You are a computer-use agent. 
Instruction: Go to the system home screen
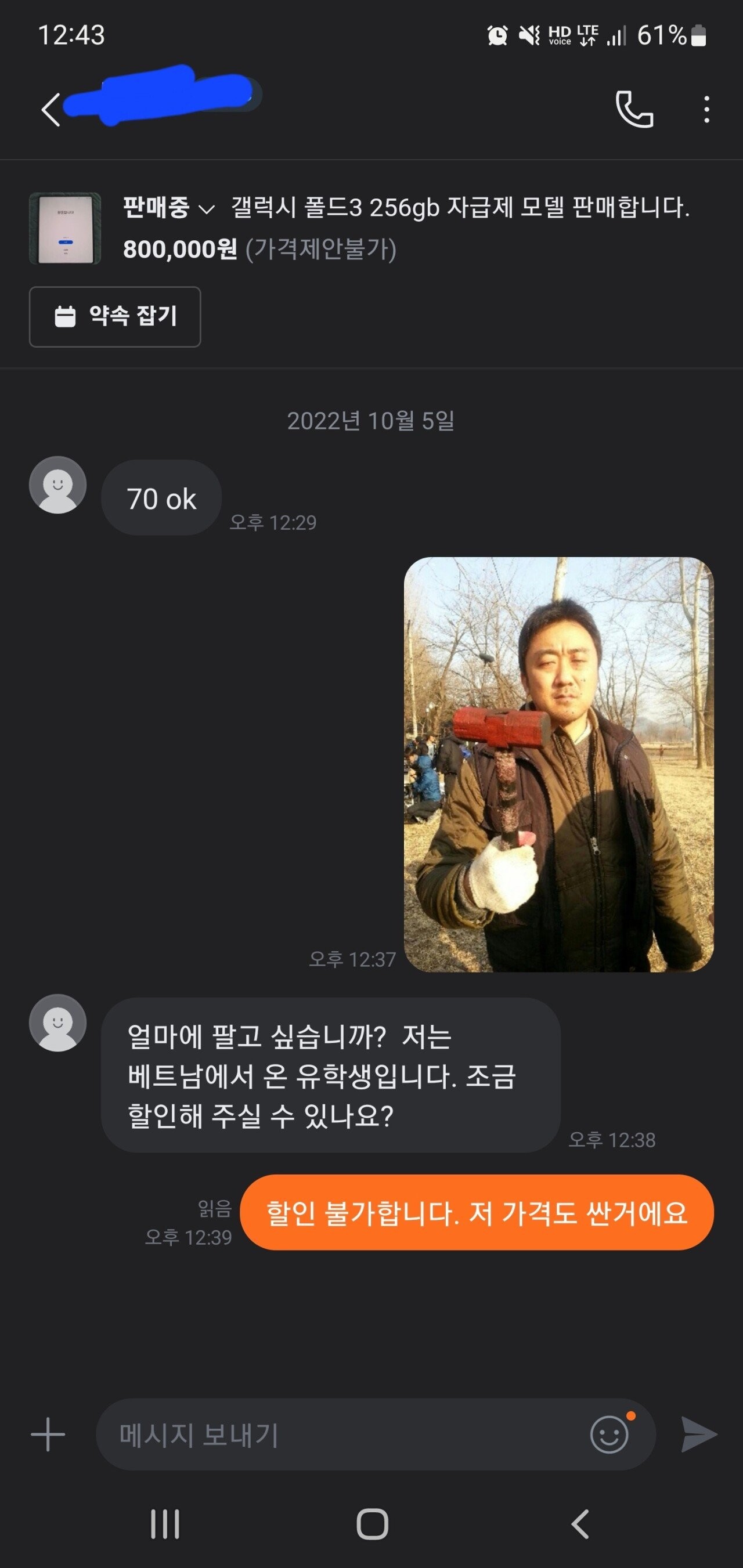tap(372, 1524)
